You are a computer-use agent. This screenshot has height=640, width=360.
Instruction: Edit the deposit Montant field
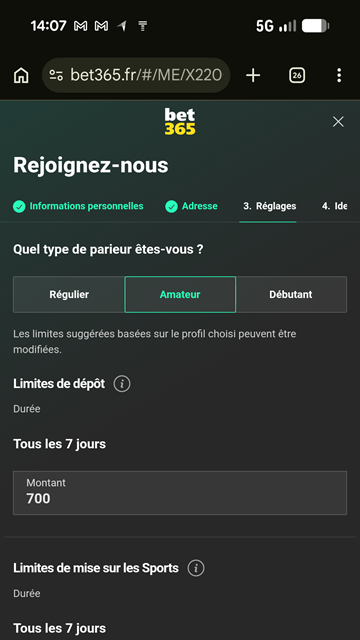pyautogui.click(x=180, y=493)
